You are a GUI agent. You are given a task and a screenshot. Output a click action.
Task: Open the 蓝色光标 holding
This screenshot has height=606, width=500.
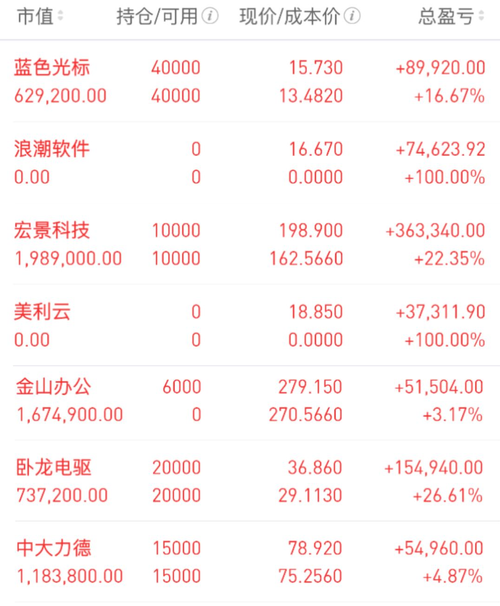coord(250,81)
